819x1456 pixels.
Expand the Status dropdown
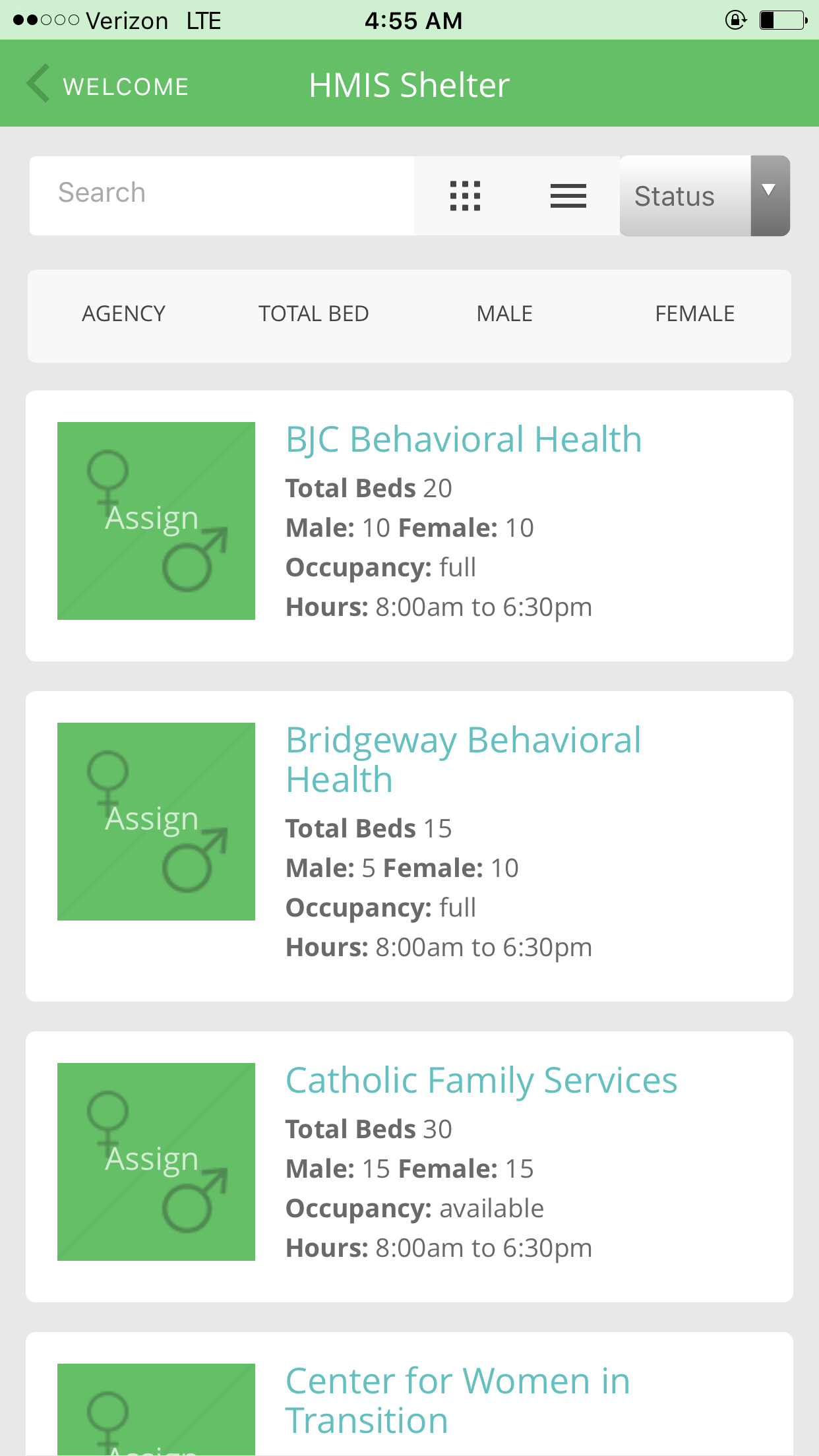click(704, 196)
